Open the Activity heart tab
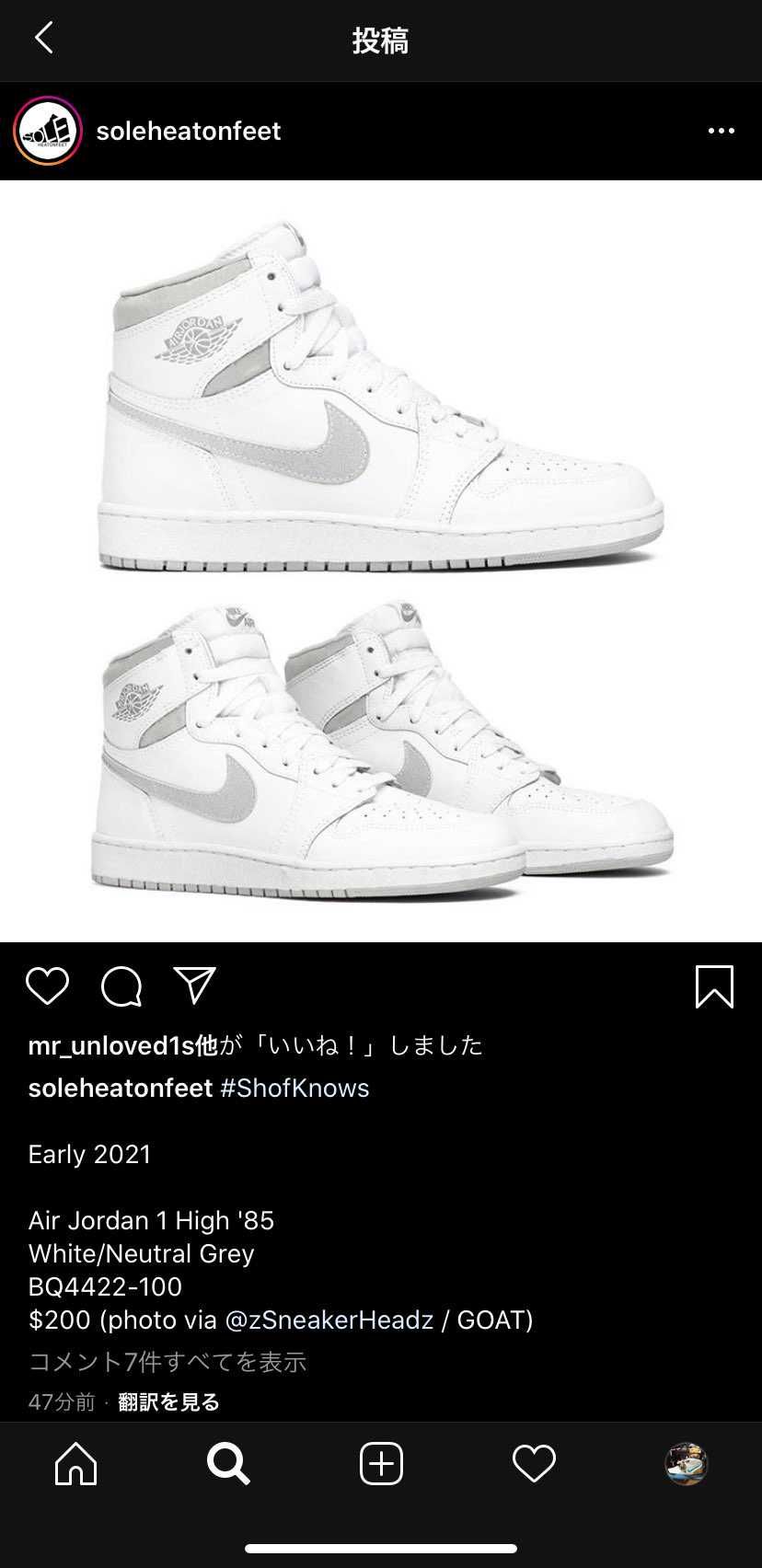The height and width of the screenshot is (1568, 762). [534, 1463]
